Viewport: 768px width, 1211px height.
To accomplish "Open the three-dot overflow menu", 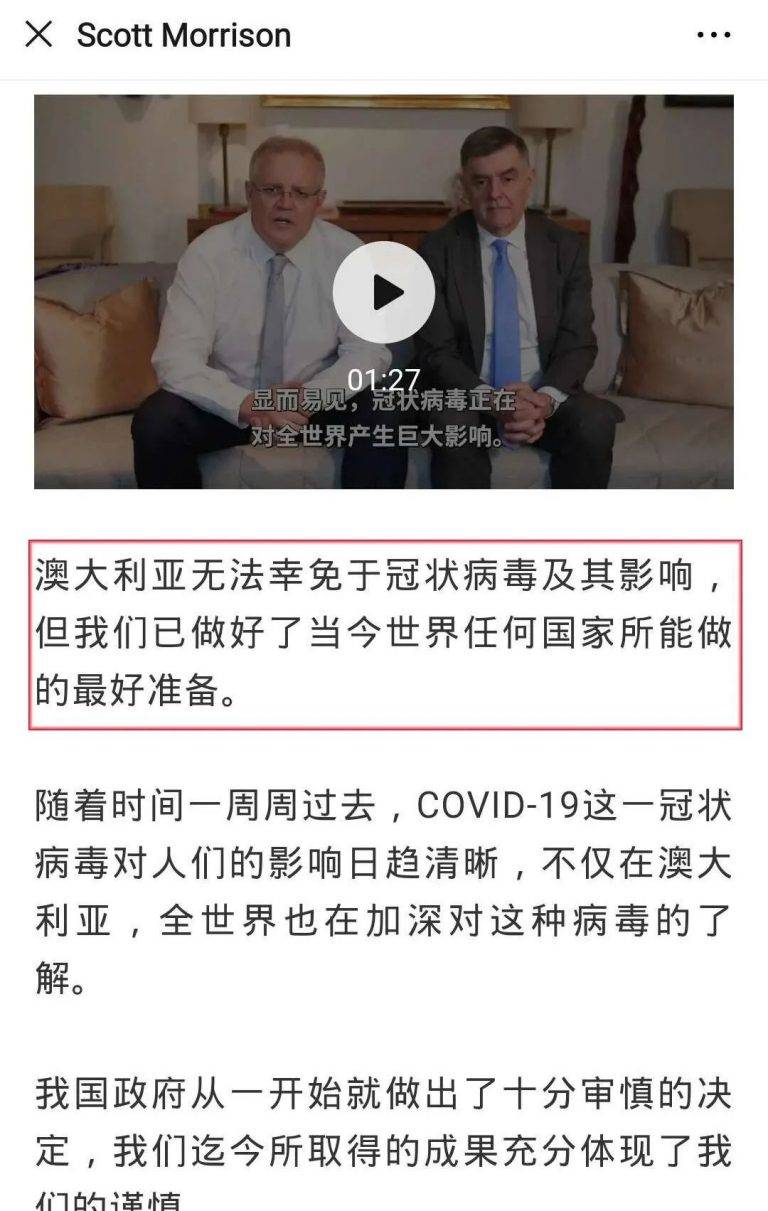I will (713, 35).
